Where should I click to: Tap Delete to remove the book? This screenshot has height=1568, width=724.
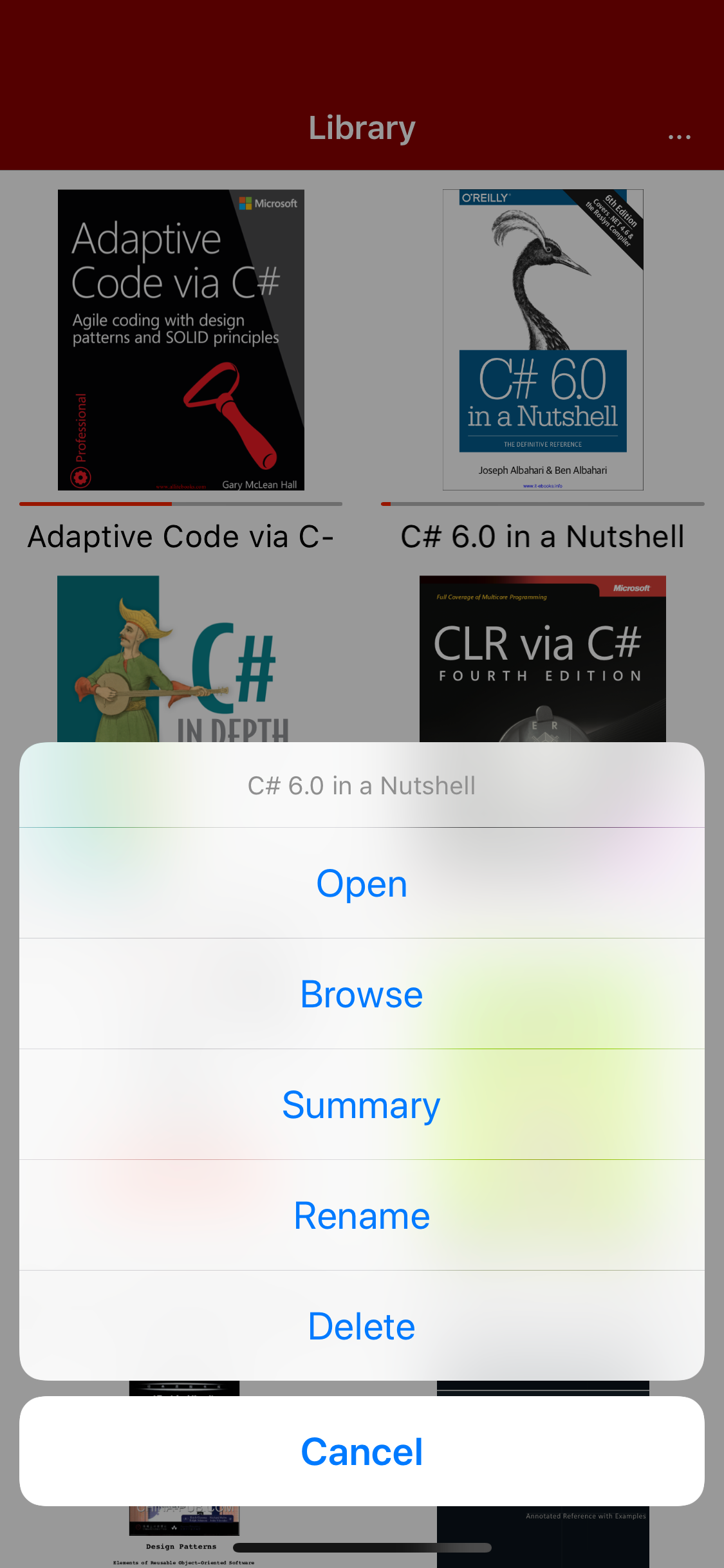(362, 1325)
